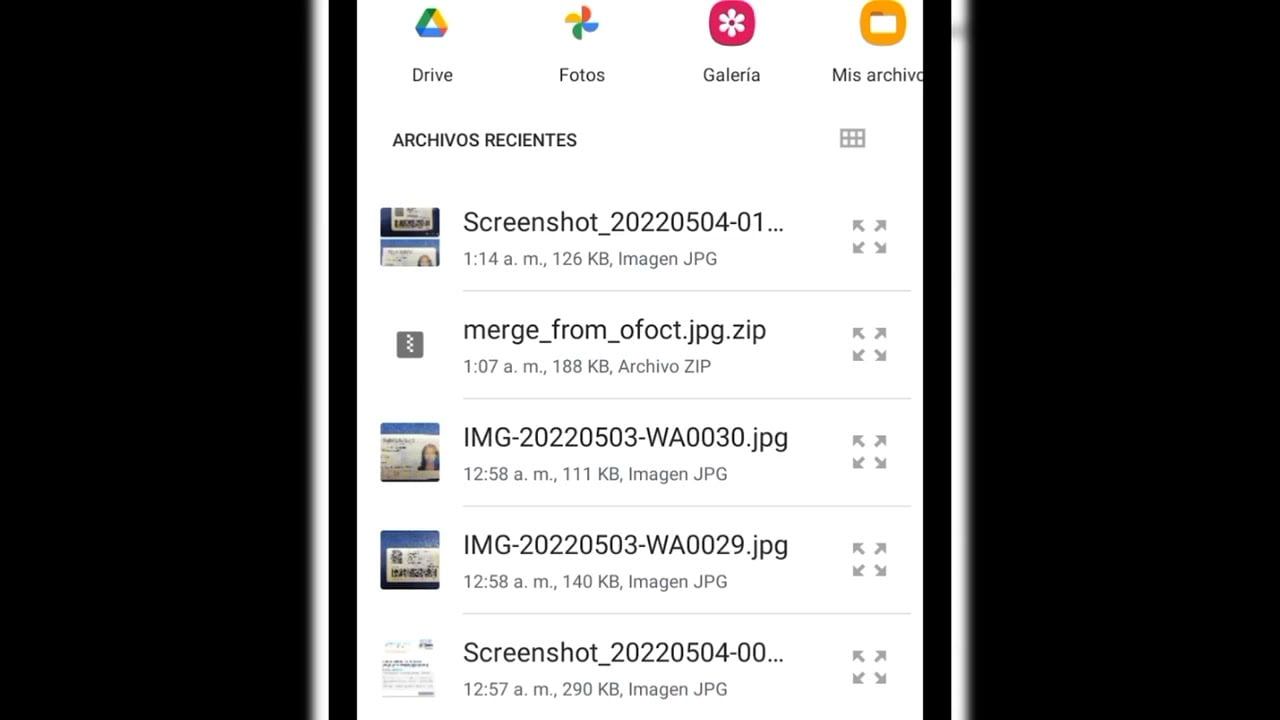This screenshot has height=720, width=1280.
Task: Select IMG-20220503-WA0030.jpg image
Action: pos(625,453)
